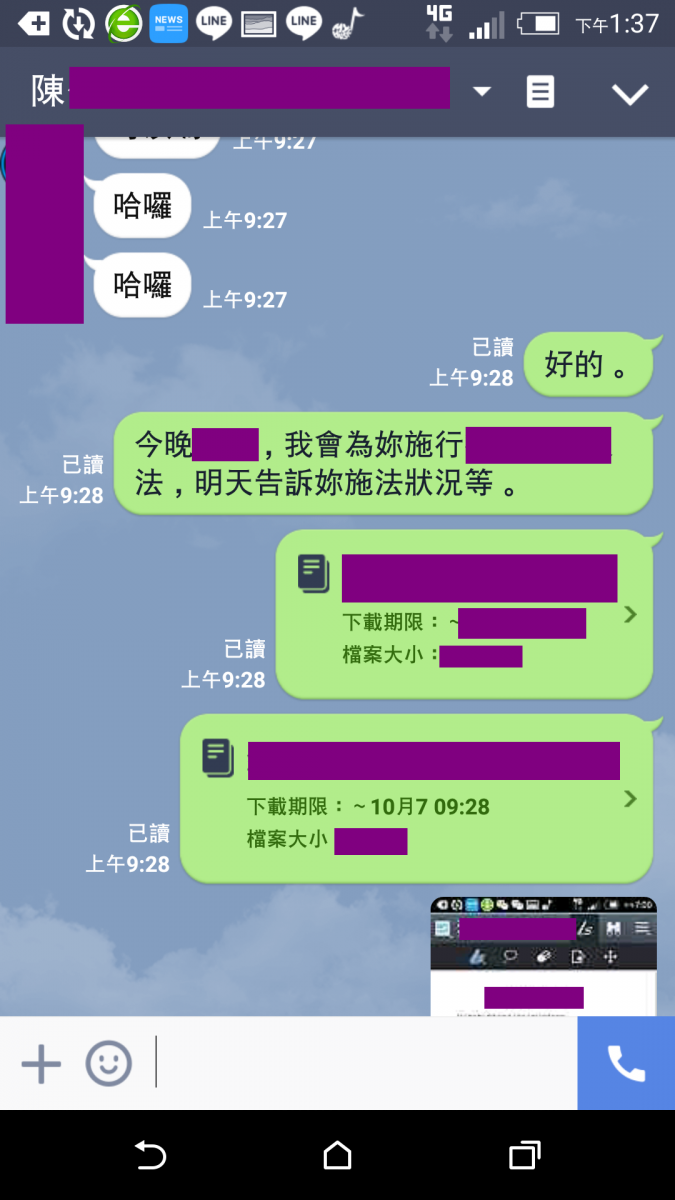Tap the contact's avatar picture
This screenshot has height=1200, width=675.
pyautogui.click(x=44, y=224)
